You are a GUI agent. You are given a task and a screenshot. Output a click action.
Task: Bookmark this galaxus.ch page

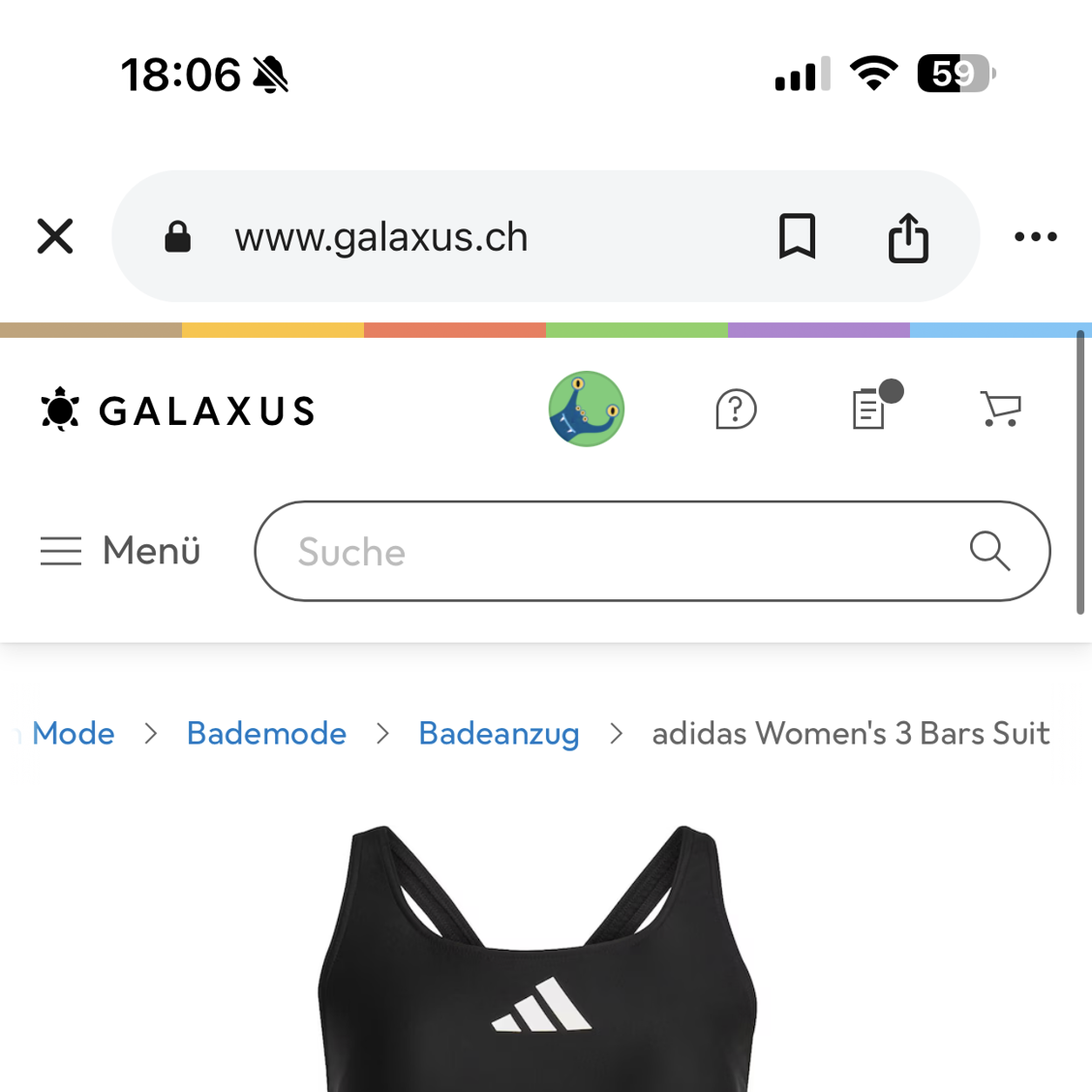point(797,236)
